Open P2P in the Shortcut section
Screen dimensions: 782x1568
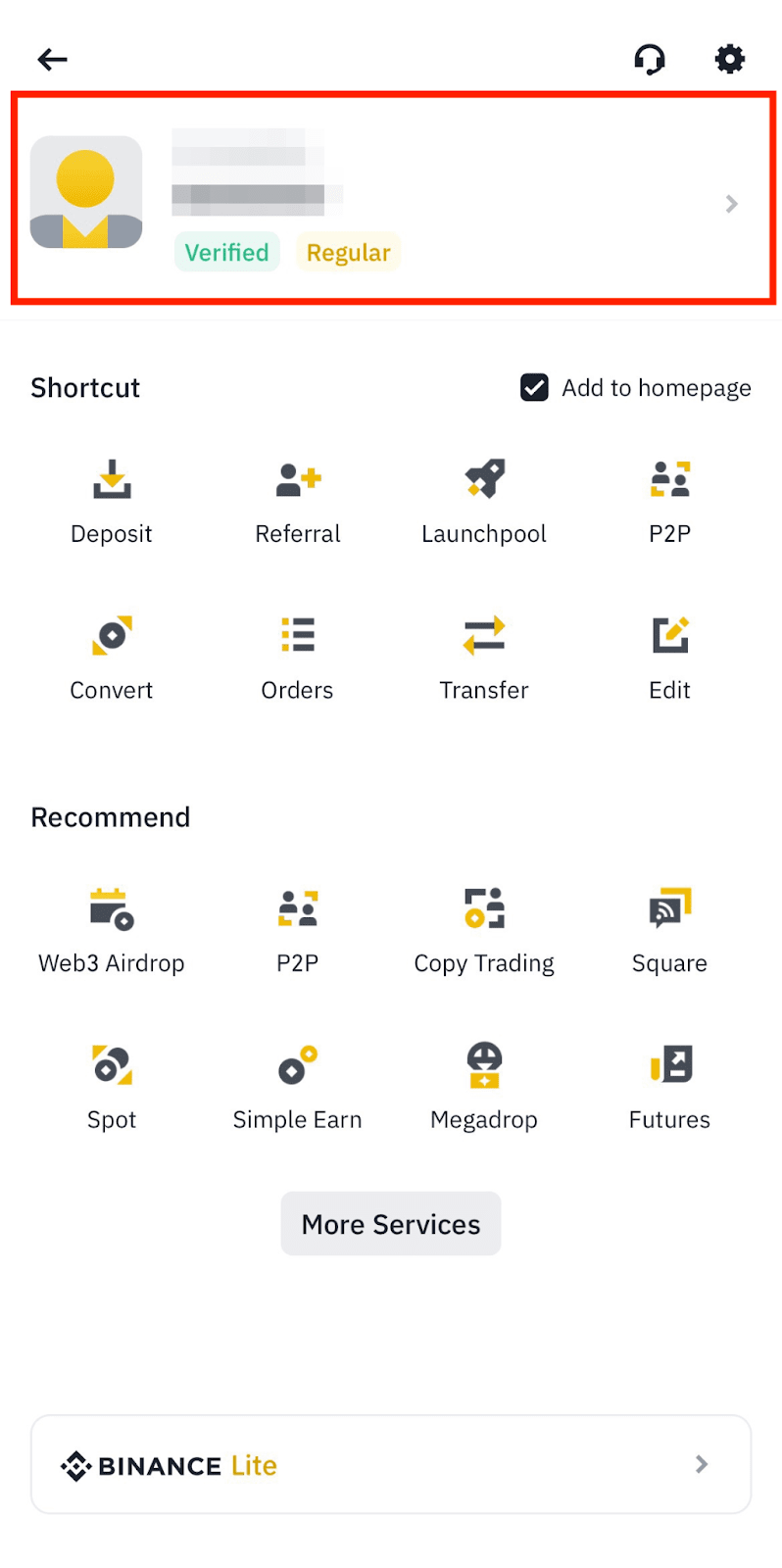click(x=670, y=501)
